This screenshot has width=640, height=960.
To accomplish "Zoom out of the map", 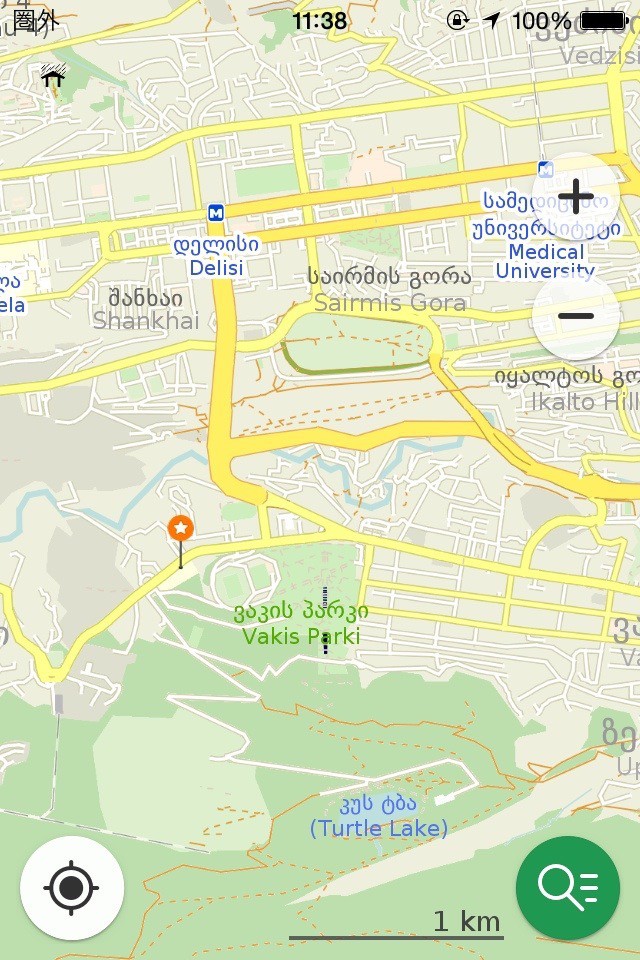I will pos(576,317).
